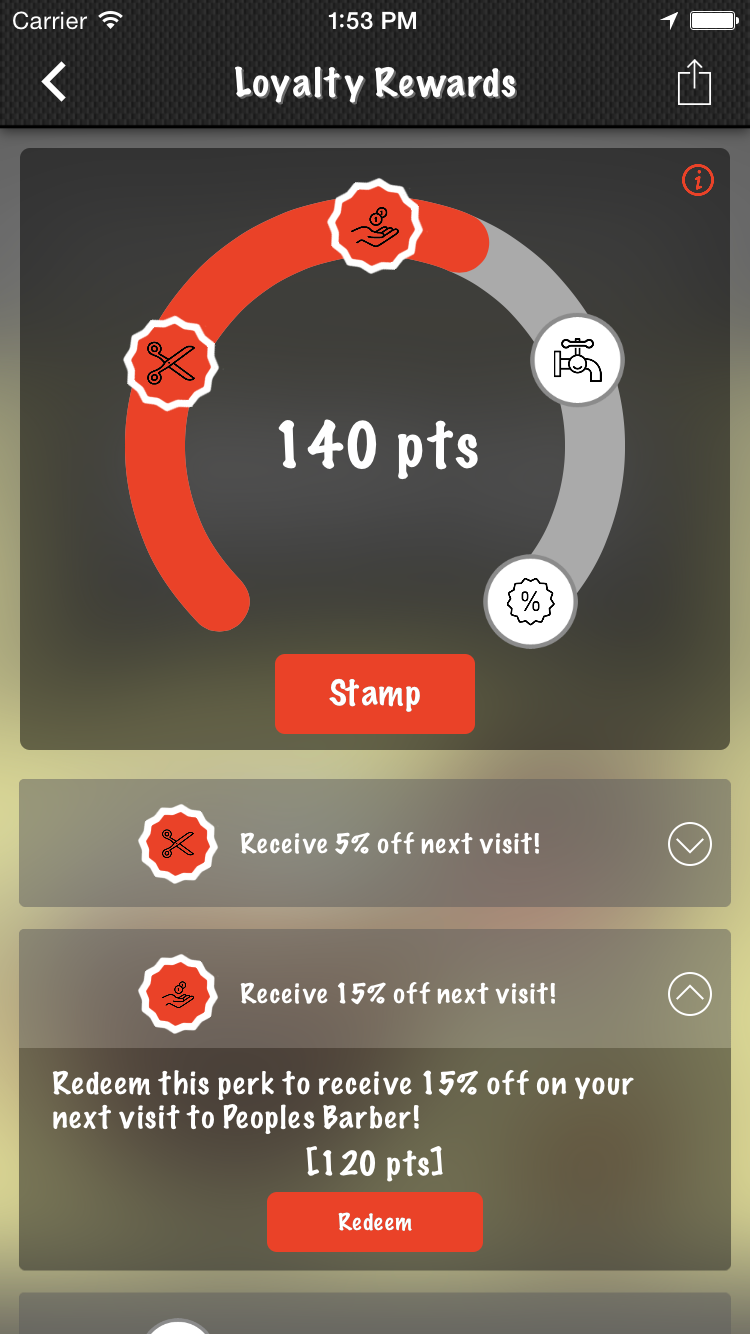The width and height of the screenshot is (750, 1334).
Task: Expand the 5% off next visit perk
Action: coord(689,844)
